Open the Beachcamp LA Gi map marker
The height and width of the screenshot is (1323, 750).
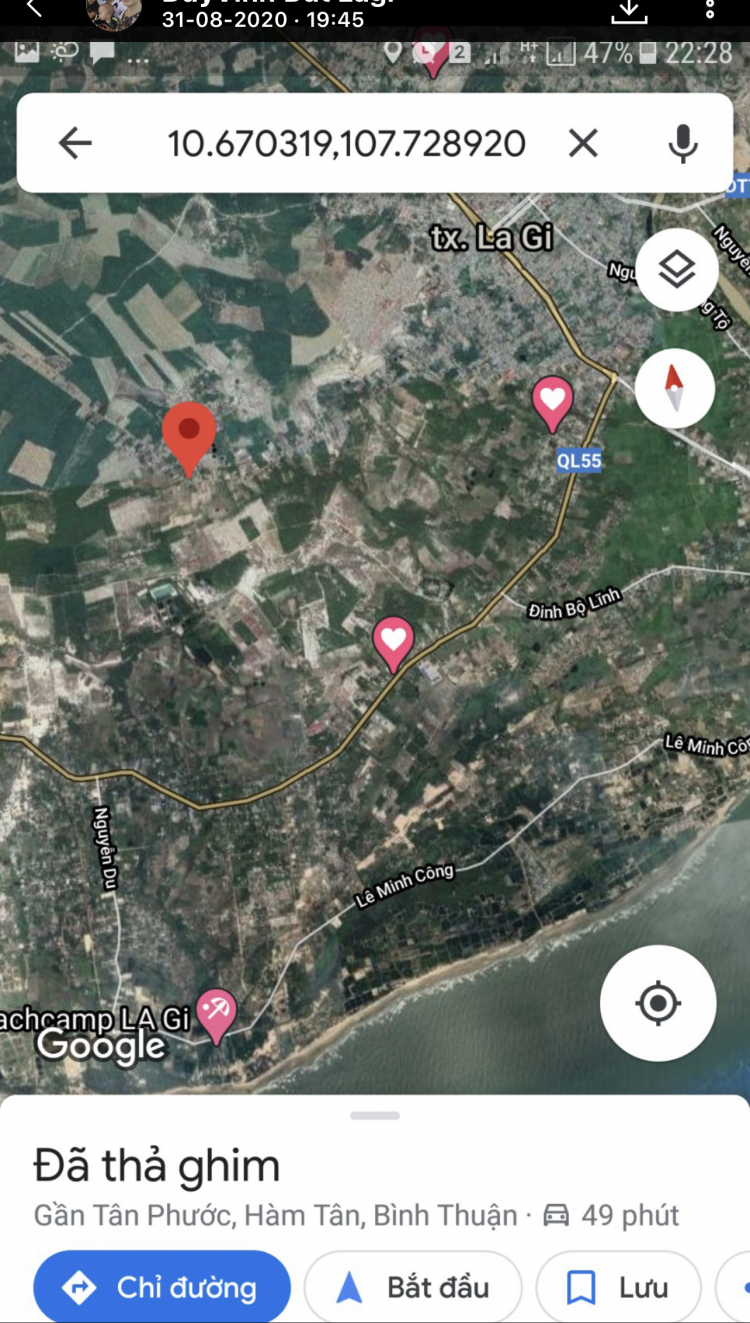coord(216,1012)
